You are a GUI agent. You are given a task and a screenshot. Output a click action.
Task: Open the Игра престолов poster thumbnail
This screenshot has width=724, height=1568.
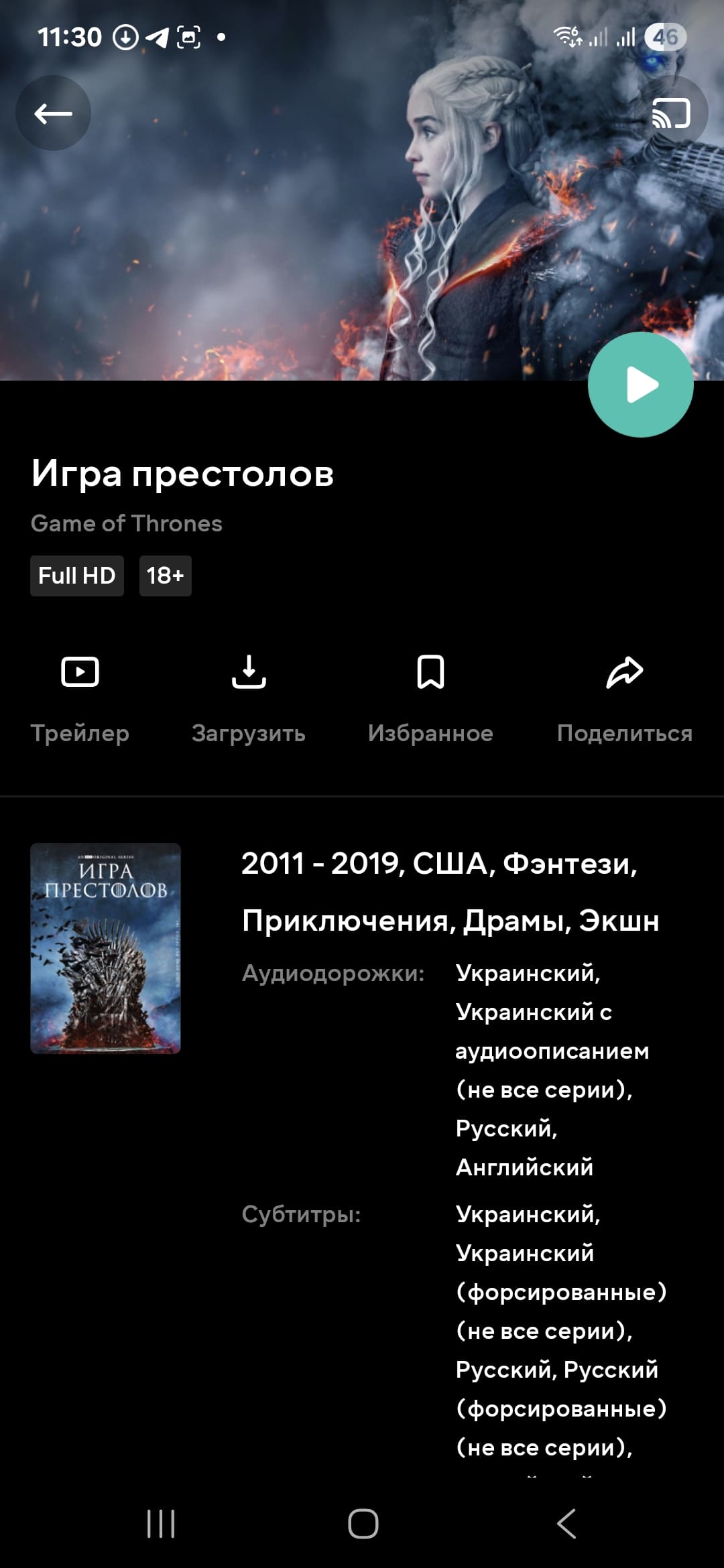click(x=106, y=948)
